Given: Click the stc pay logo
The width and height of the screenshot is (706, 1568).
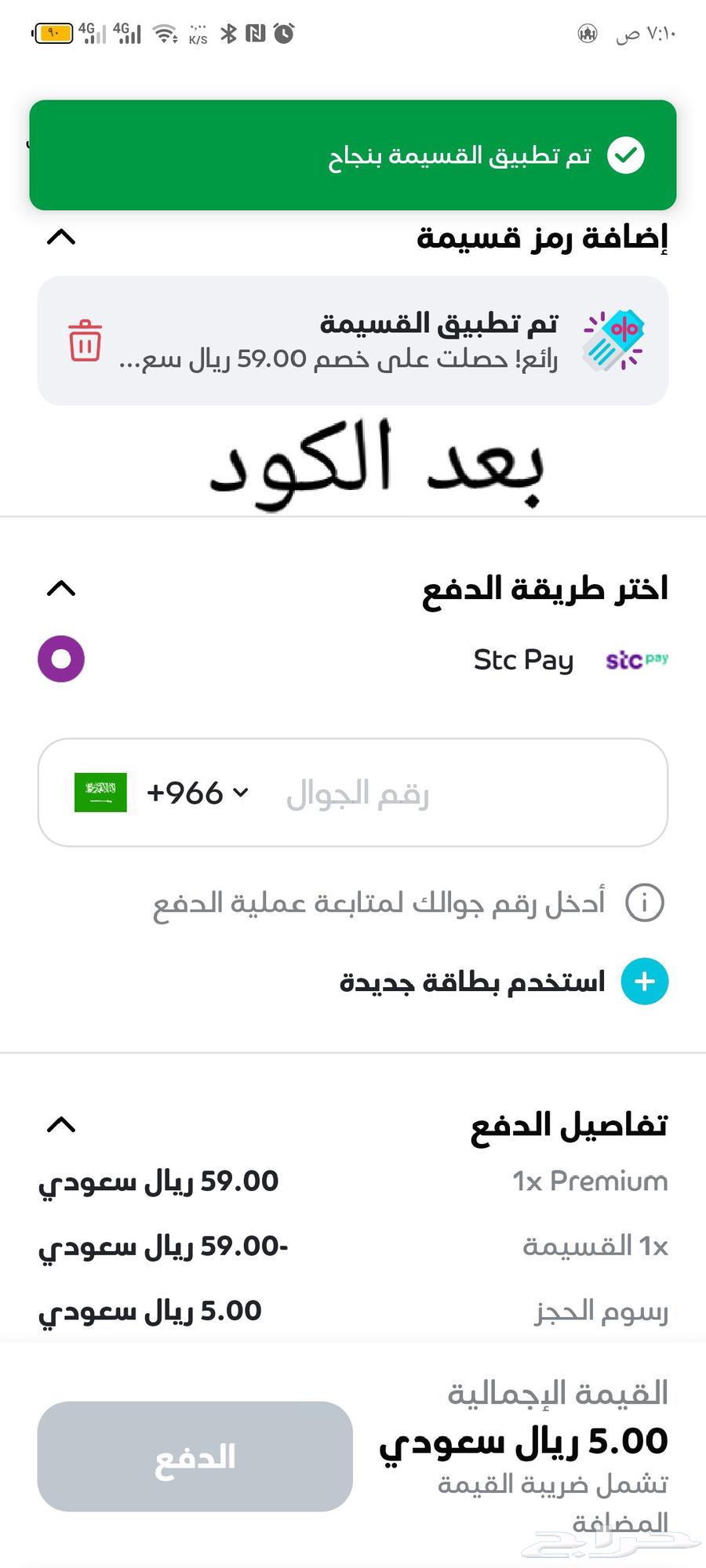Looking at the screenshot, I should click(x=637, y=659).
